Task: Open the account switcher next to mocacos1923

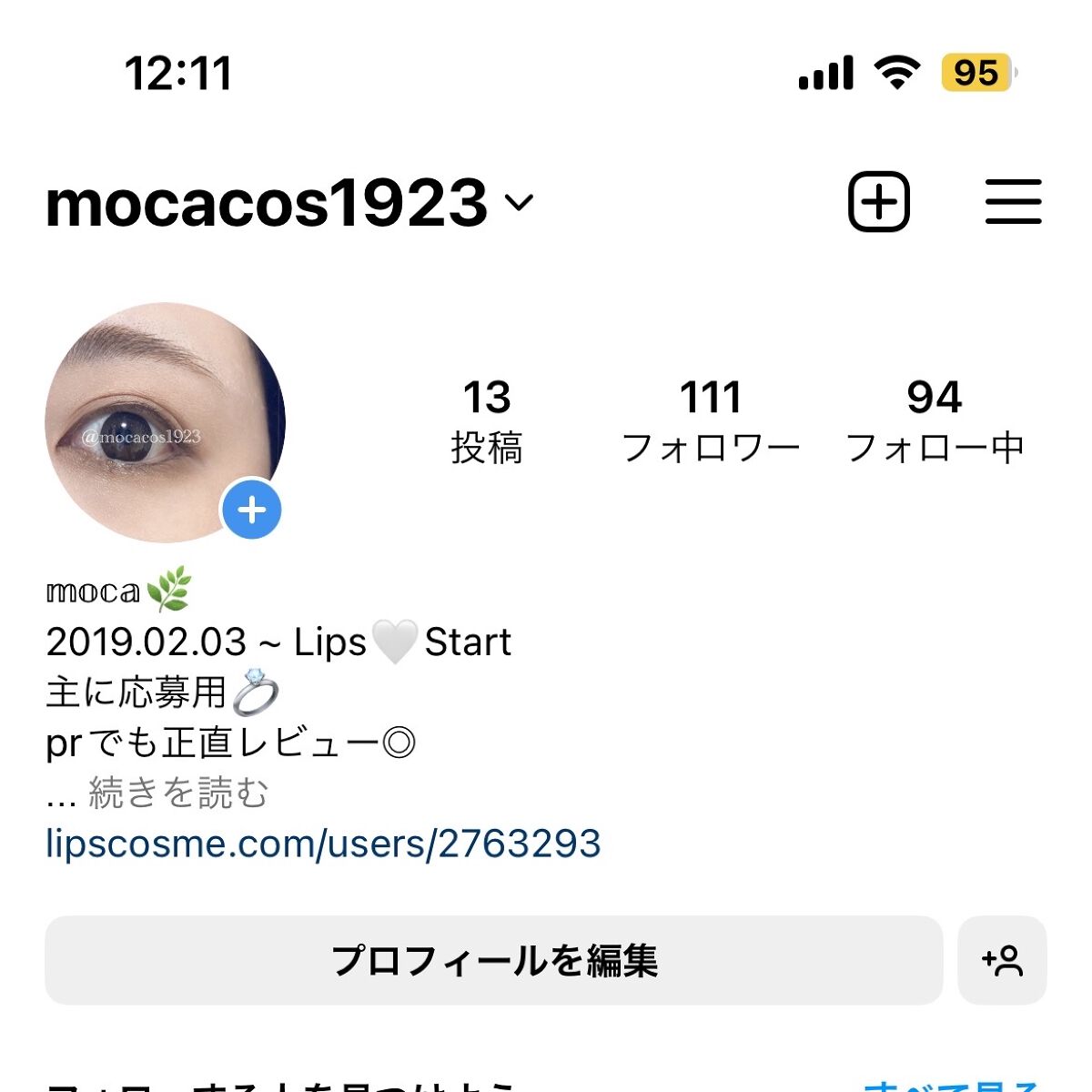Action: point(519,202)
